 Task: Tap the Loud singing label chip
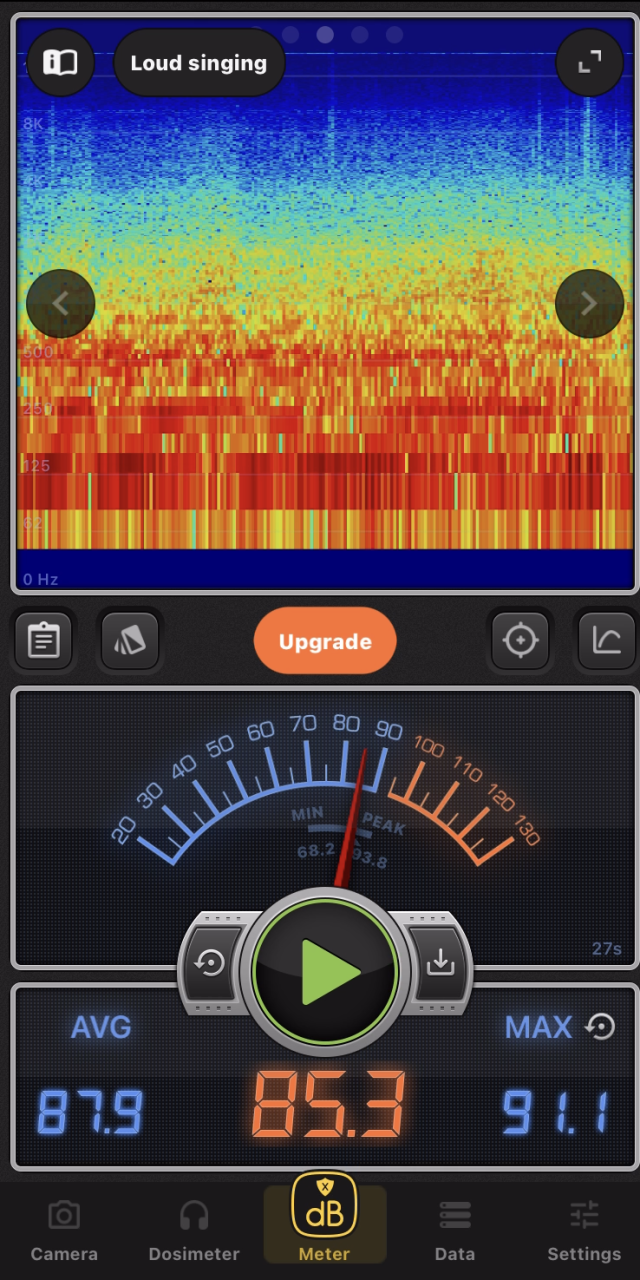pos(199,63)
